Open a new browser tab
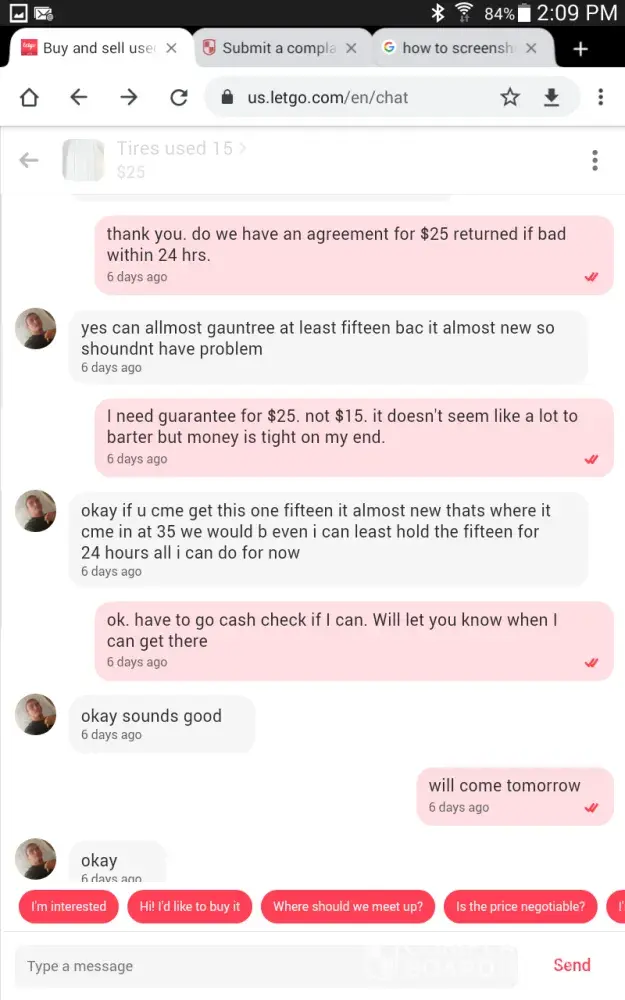 581,48
